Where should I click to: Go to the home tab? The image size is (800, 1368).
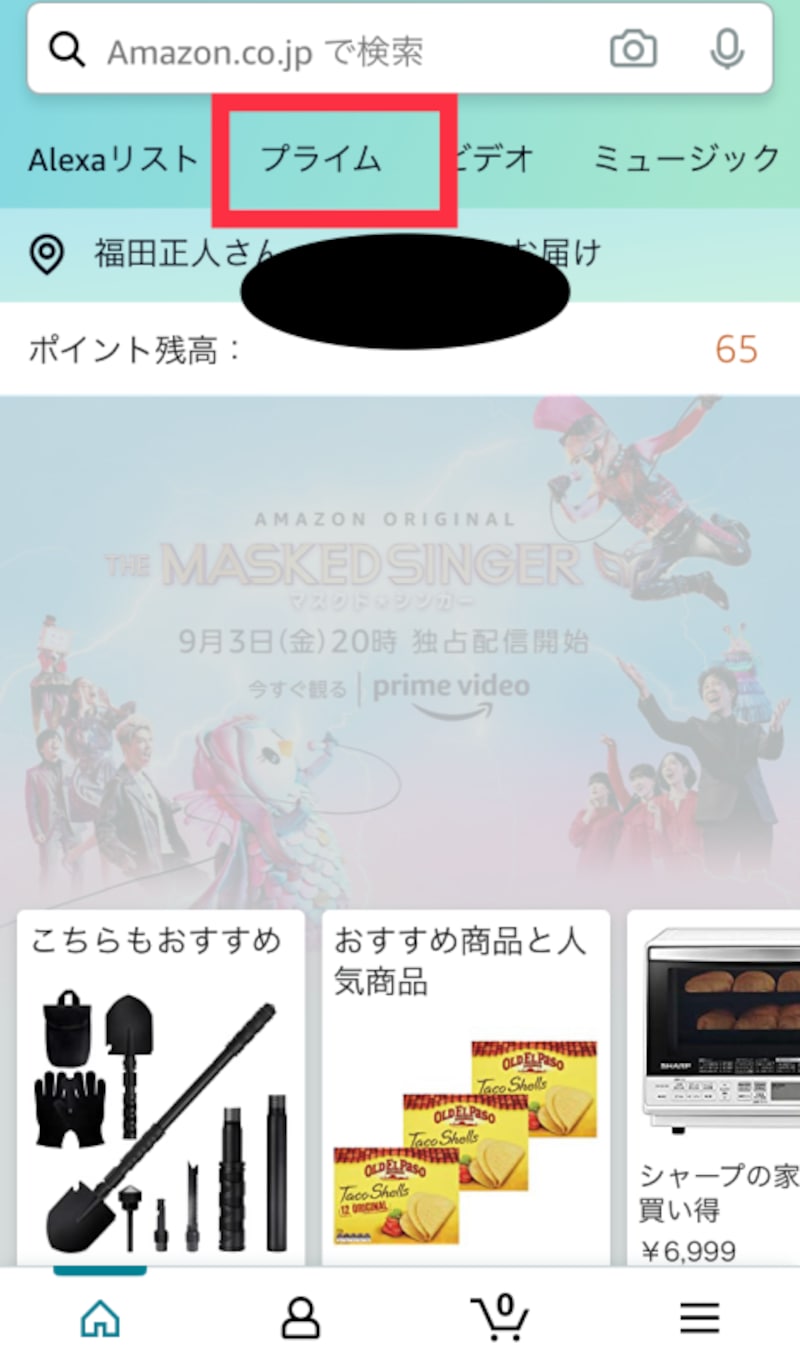coord(100,1319)
